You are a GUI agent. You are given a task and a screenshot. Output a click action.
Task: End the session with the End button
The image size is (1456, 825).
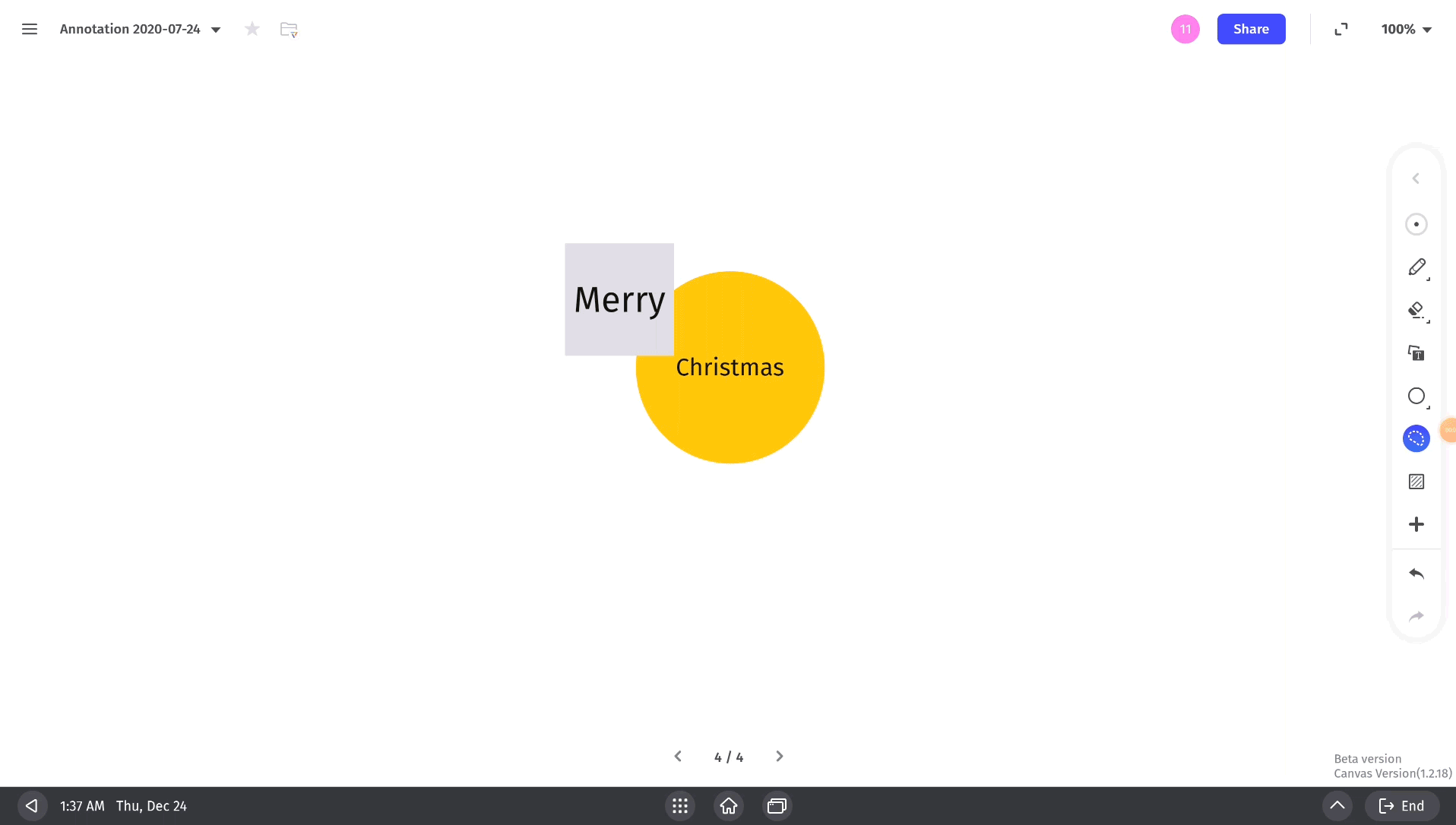(x=1402, y=806)
